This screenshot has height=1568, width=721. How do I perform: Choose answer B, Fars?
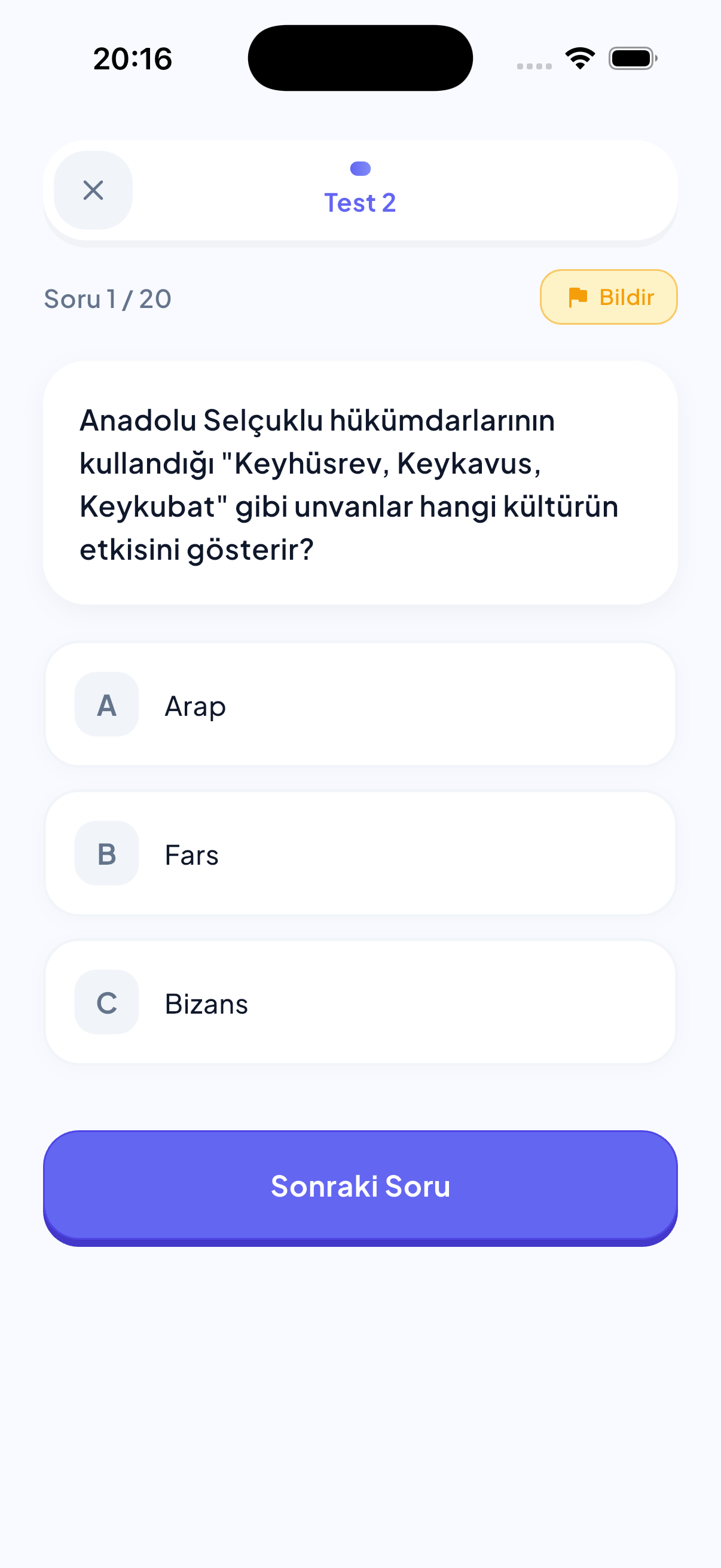[x=360, y=853]
